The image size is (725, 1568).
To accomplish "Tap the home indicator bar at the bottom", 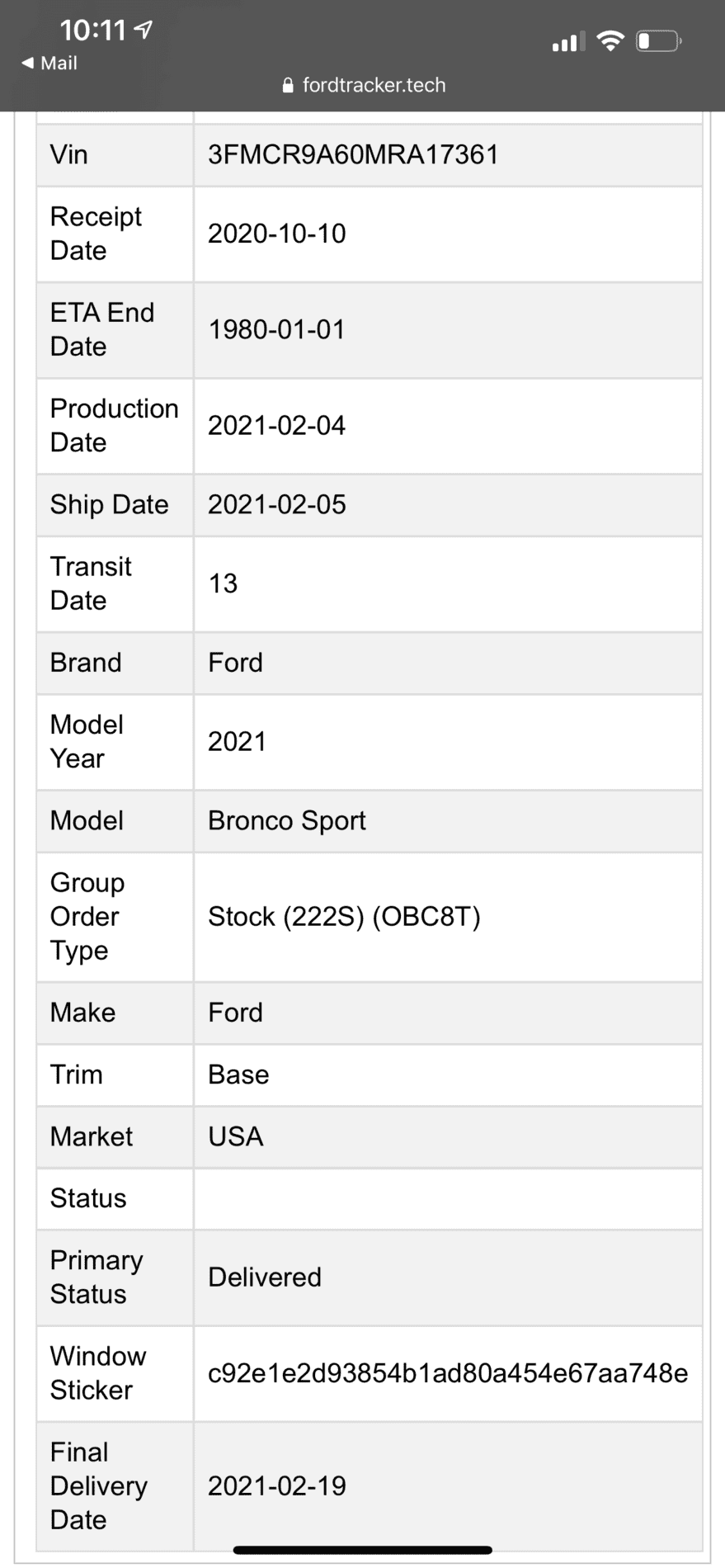I will (x=362, y=1548).
